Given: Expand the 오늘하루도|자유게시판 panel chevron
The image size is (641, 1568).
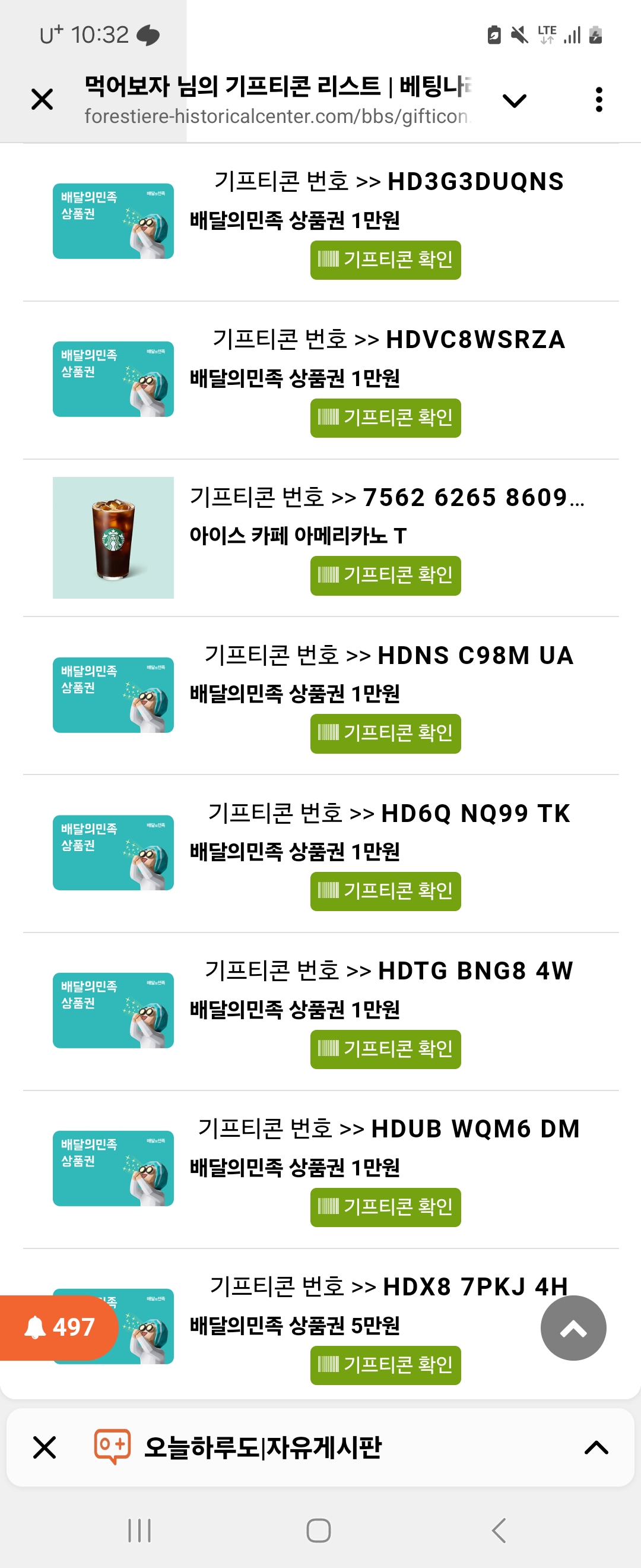Looking at the screenshot, I should click(x=596, y=1447).
